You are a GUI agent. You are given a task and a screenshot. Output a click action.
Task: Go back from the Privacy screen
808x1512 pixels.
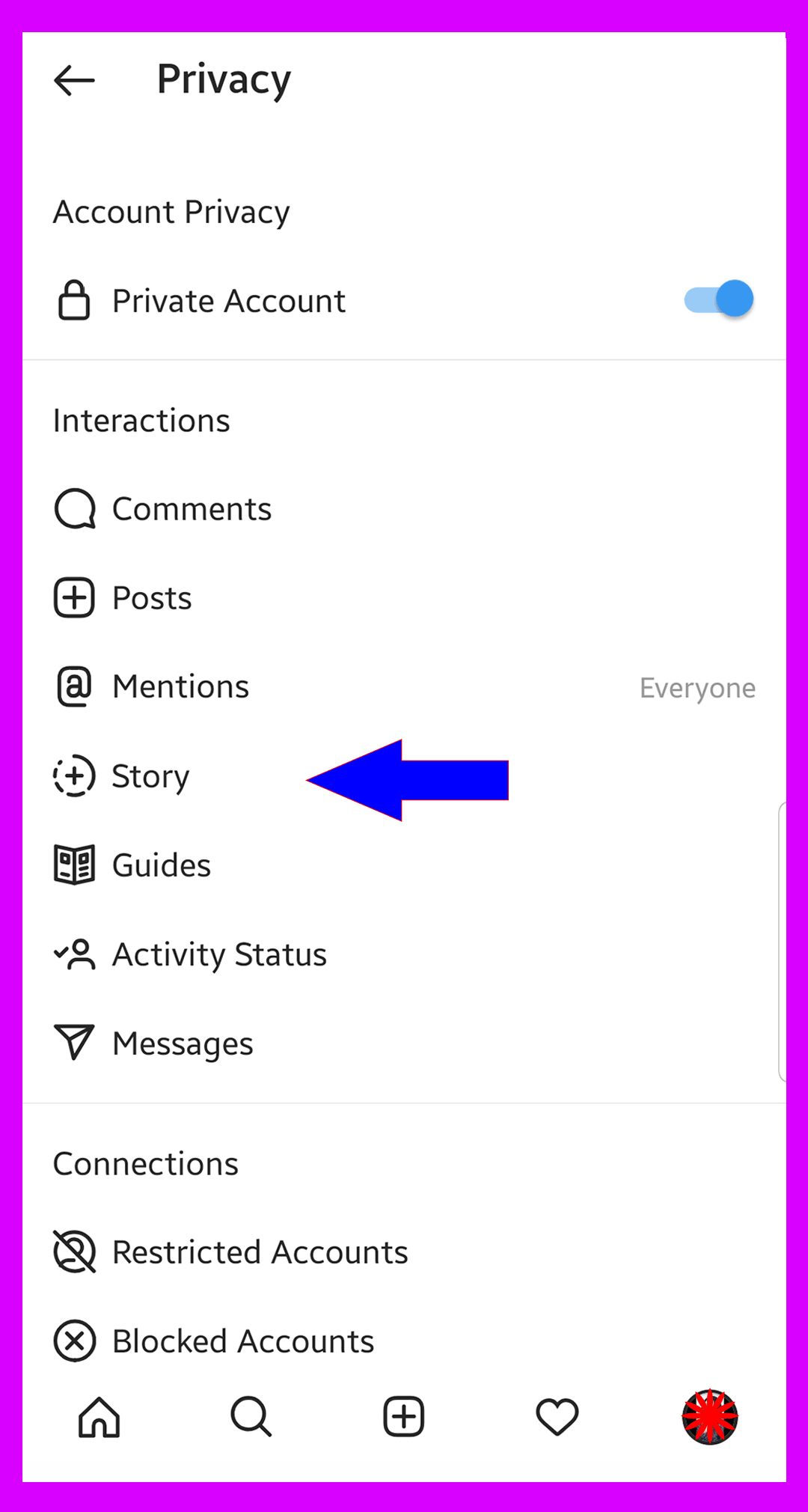(x=74, y=80)
